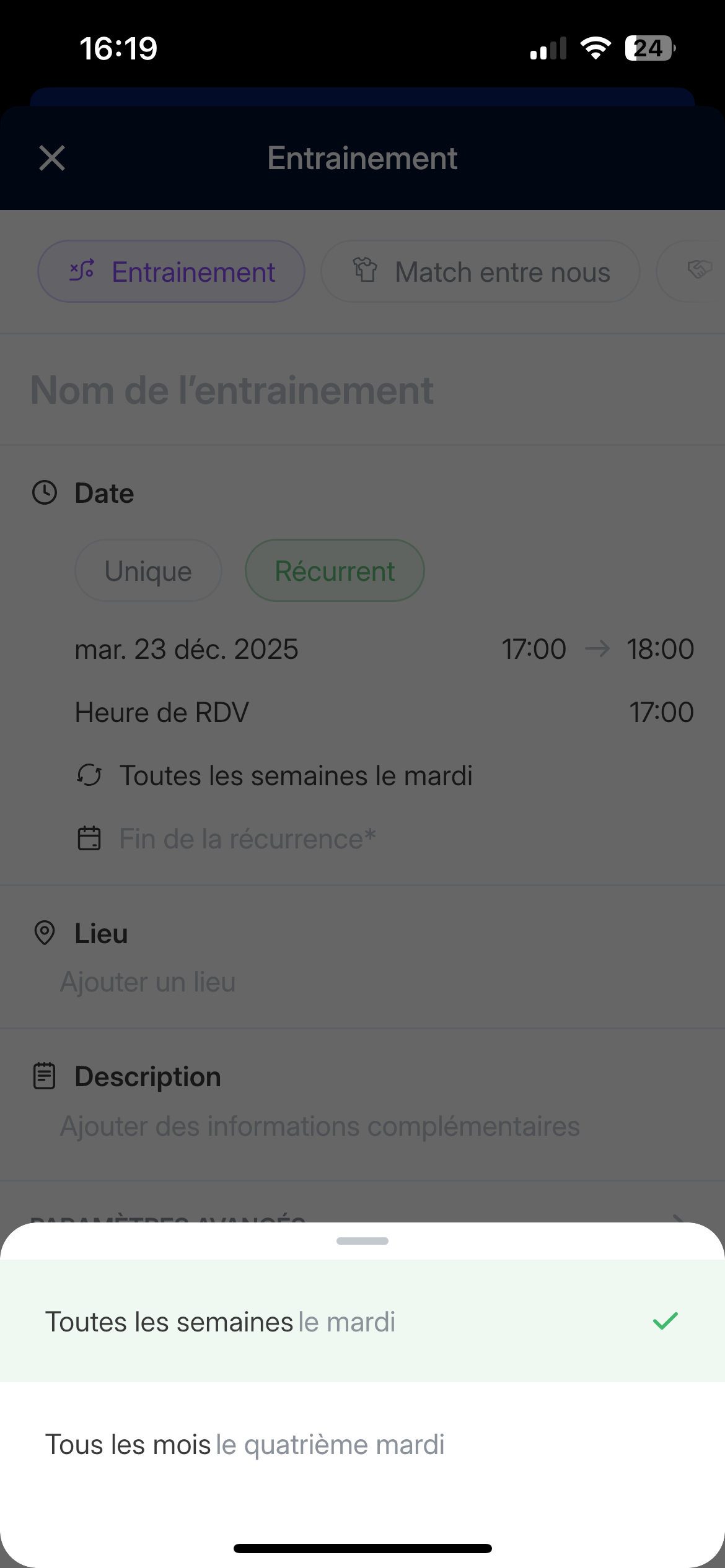725x1568 pixels.
Task: Open the recurrence picker via Toutes les semaines le mardi
Action: 296,775
